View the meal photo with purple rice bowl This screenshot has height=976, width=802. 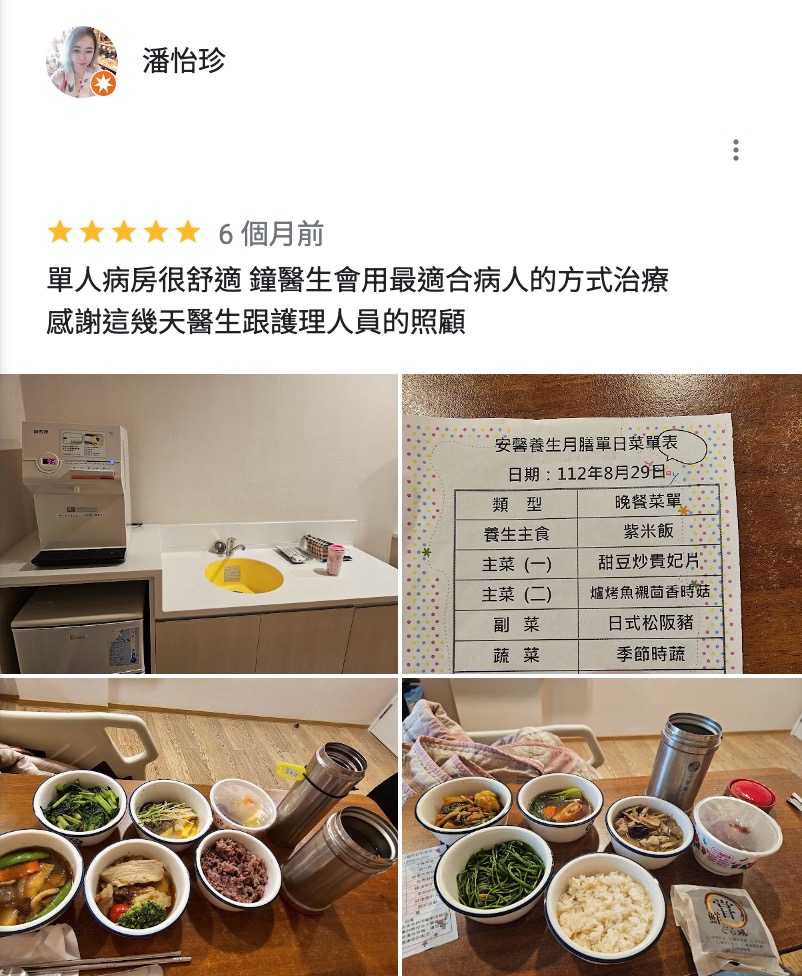199,826
